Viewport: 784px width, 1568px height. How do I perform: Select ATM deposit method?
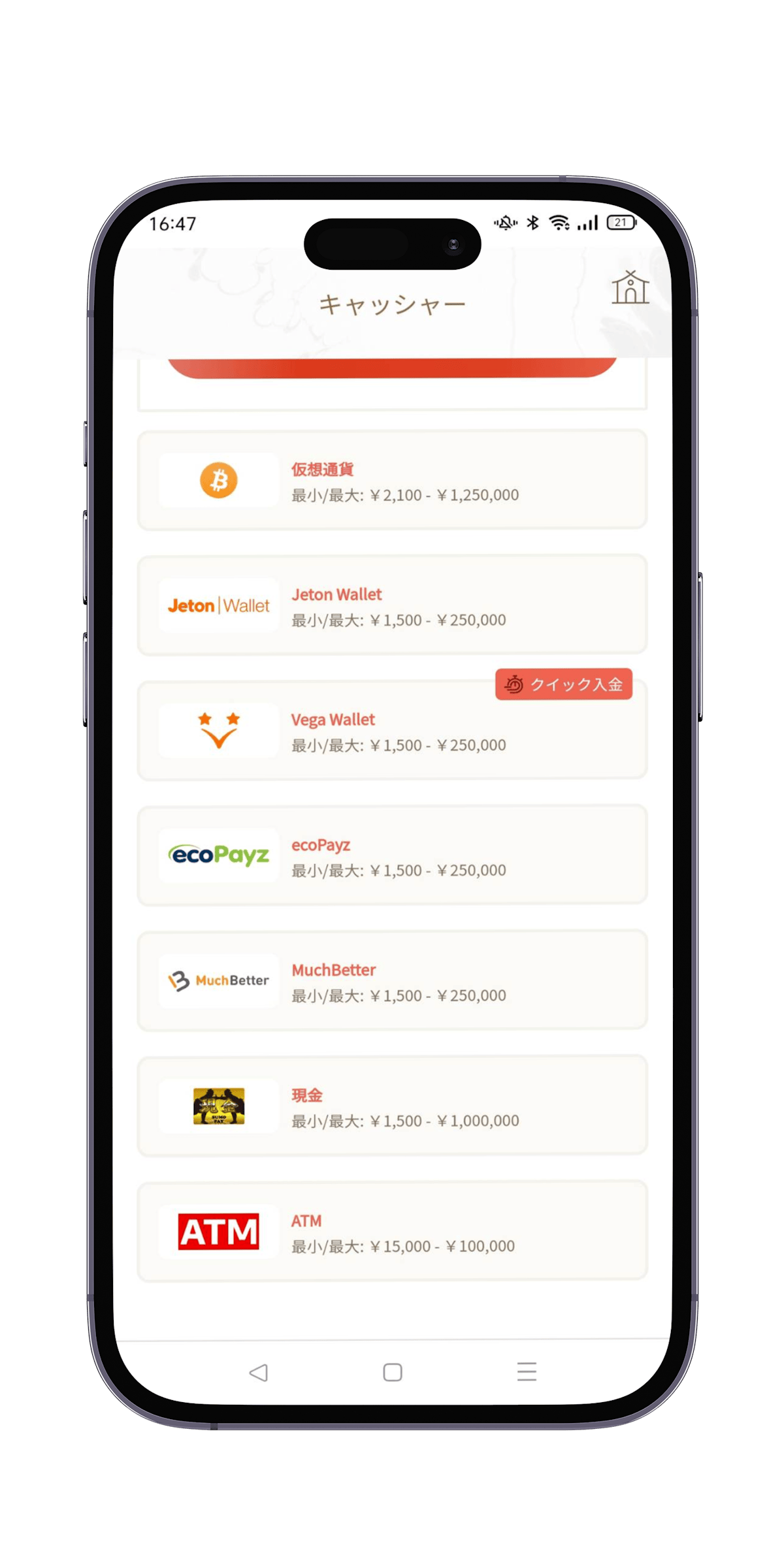[392, 1232]
